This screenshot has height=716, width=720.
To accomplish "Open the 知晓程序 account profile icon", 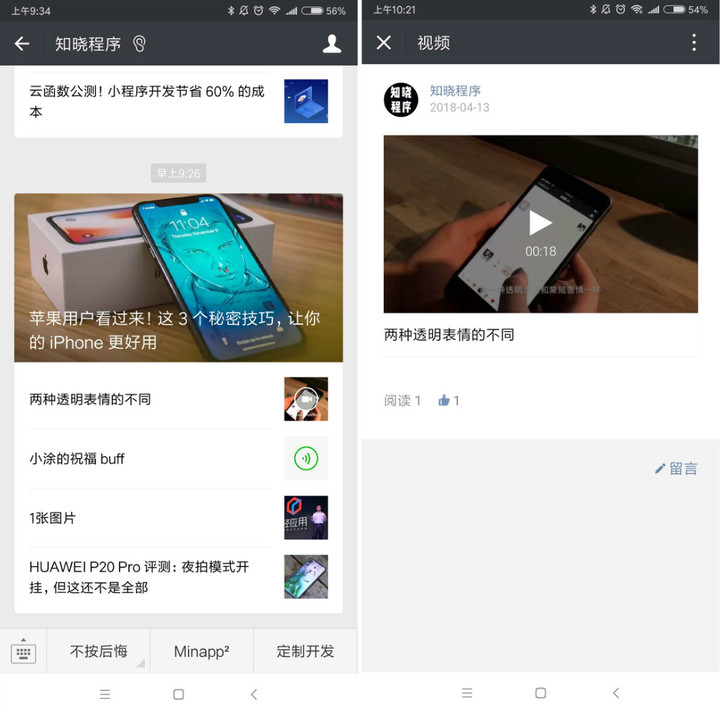I will click(332, 44).
